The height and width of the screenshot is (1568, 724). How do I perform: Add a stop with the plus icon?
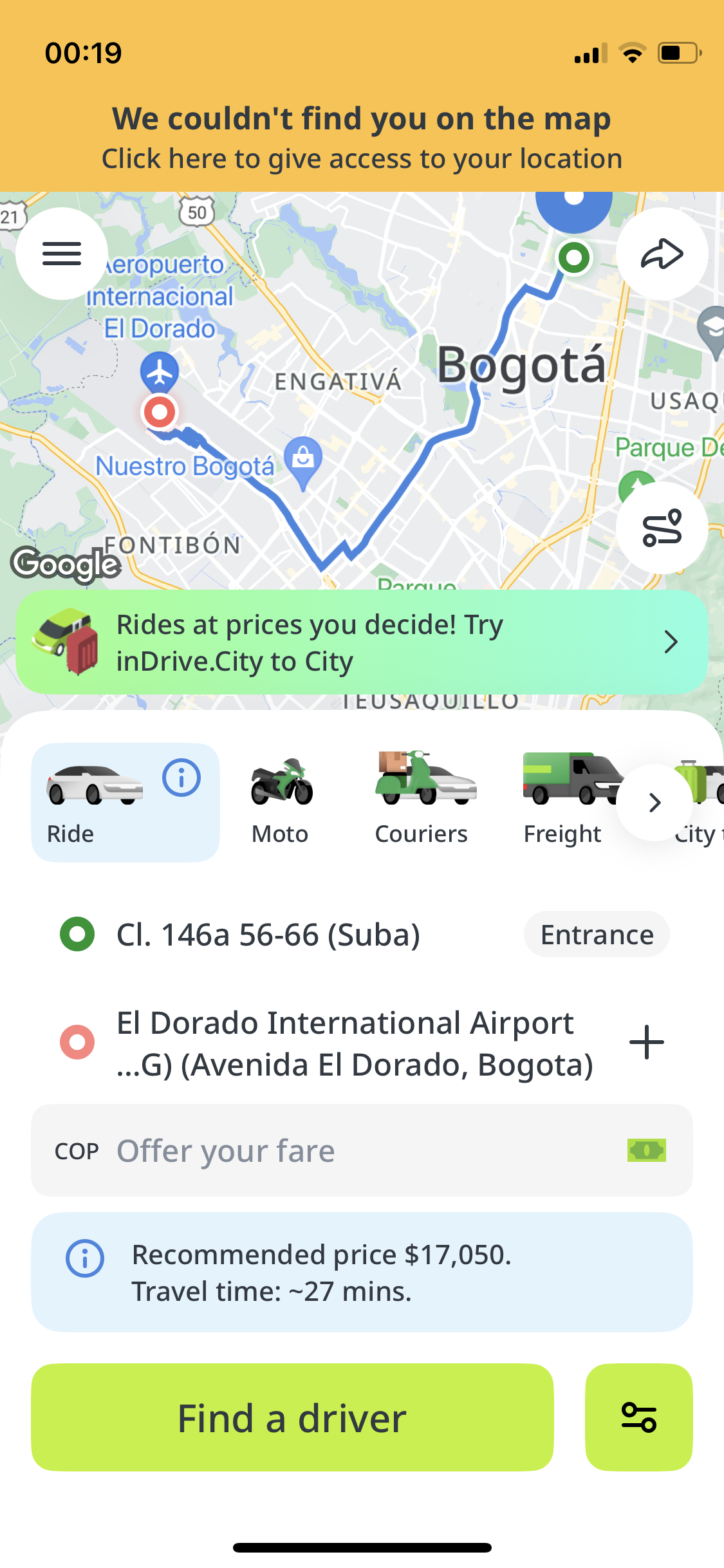tap(646, 1042)
